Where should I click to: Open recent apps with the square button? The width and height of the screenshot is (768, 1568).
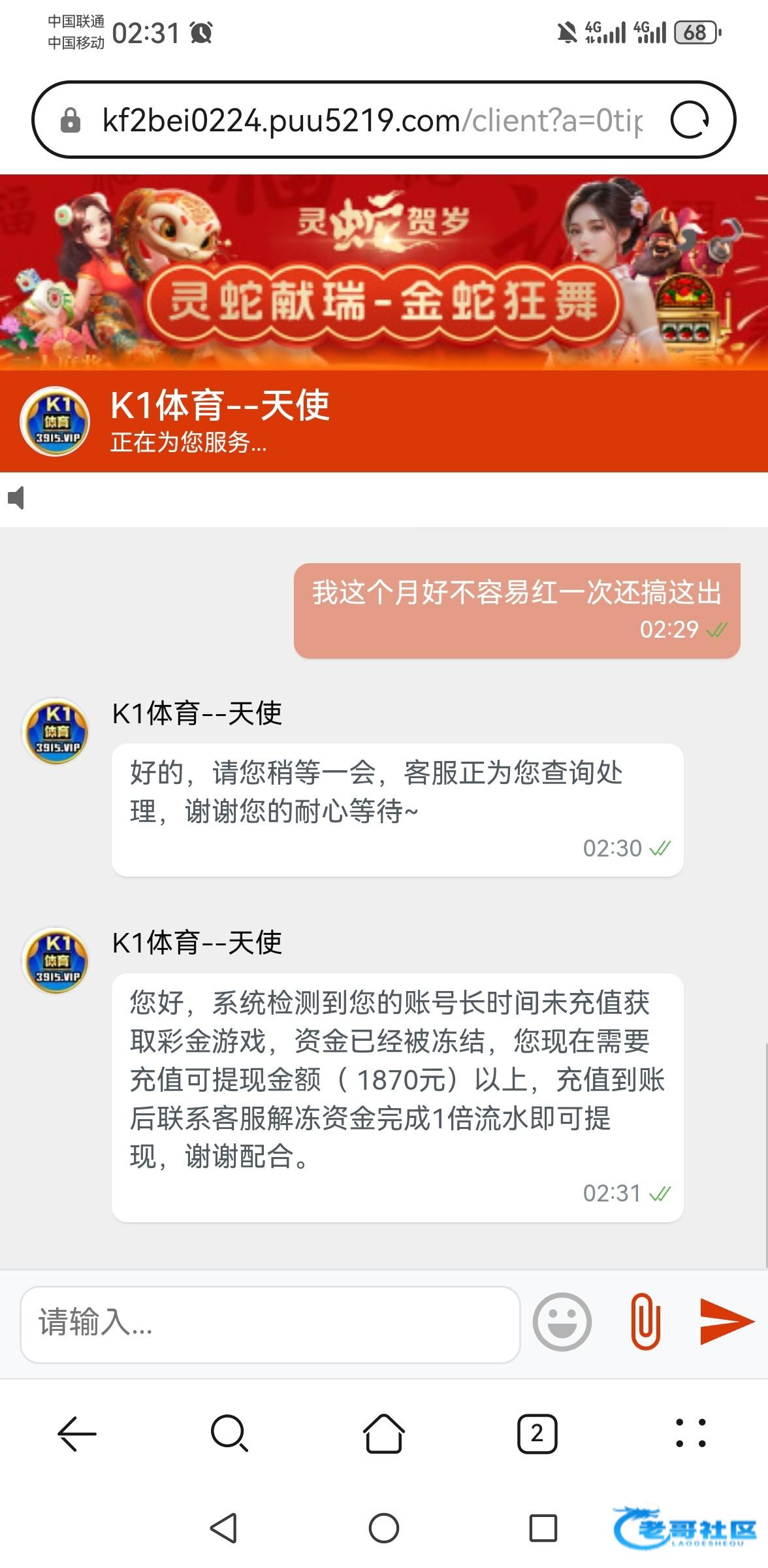tap(543, 1528)
